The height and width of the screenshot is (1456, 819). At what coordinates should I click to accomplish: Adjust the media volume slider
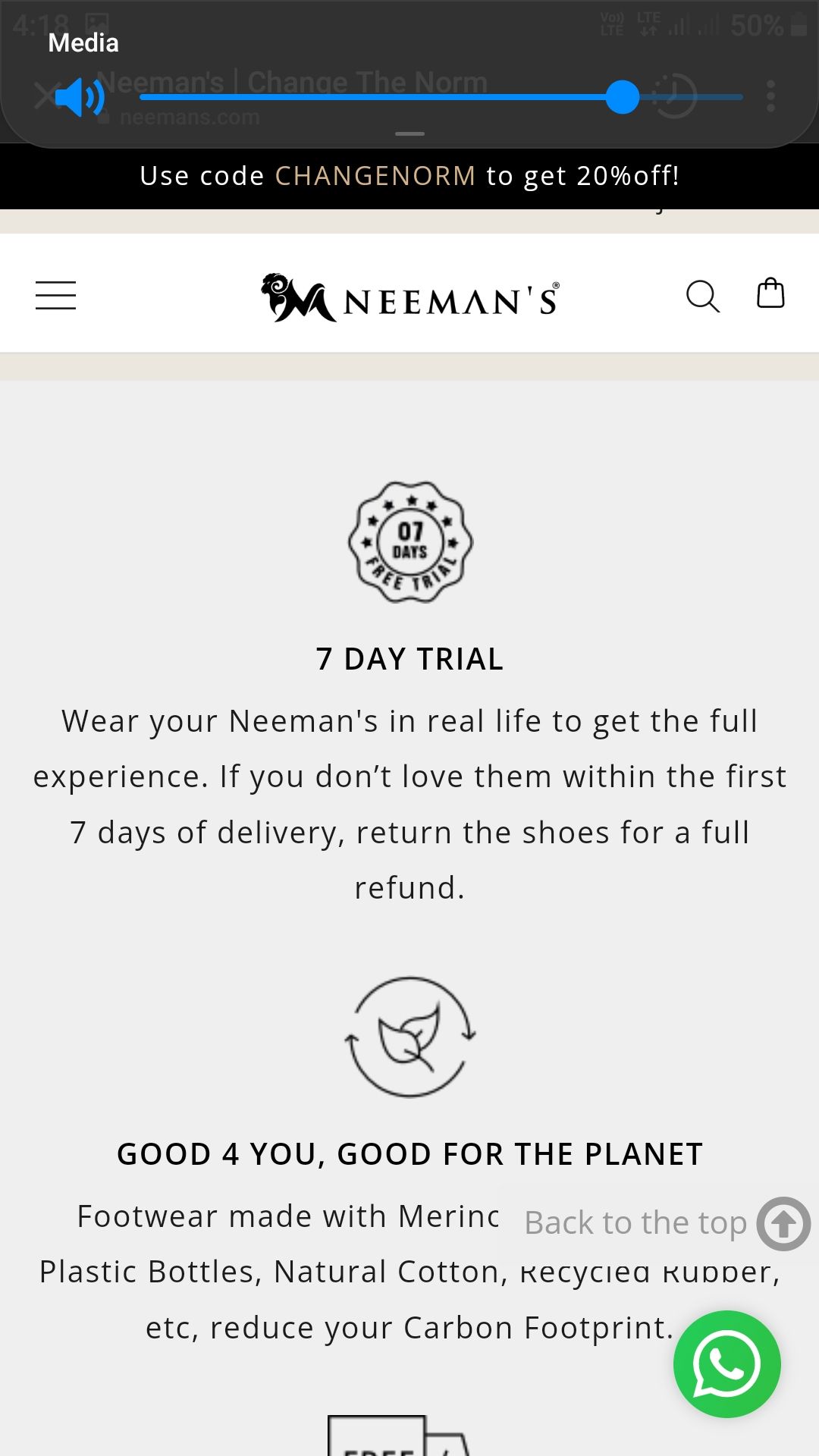tap(623, 97)
